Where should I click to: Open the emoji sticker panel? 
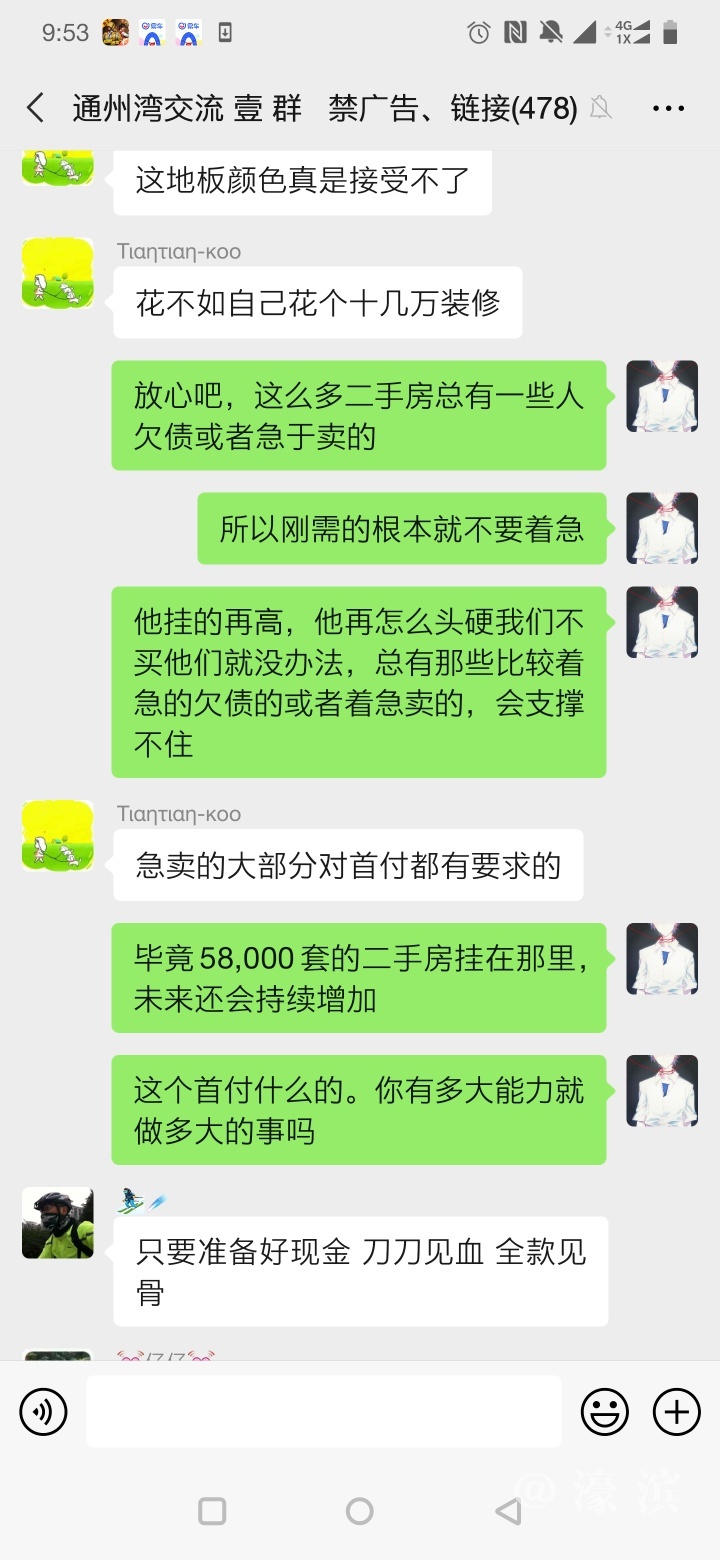point(605,1412)
